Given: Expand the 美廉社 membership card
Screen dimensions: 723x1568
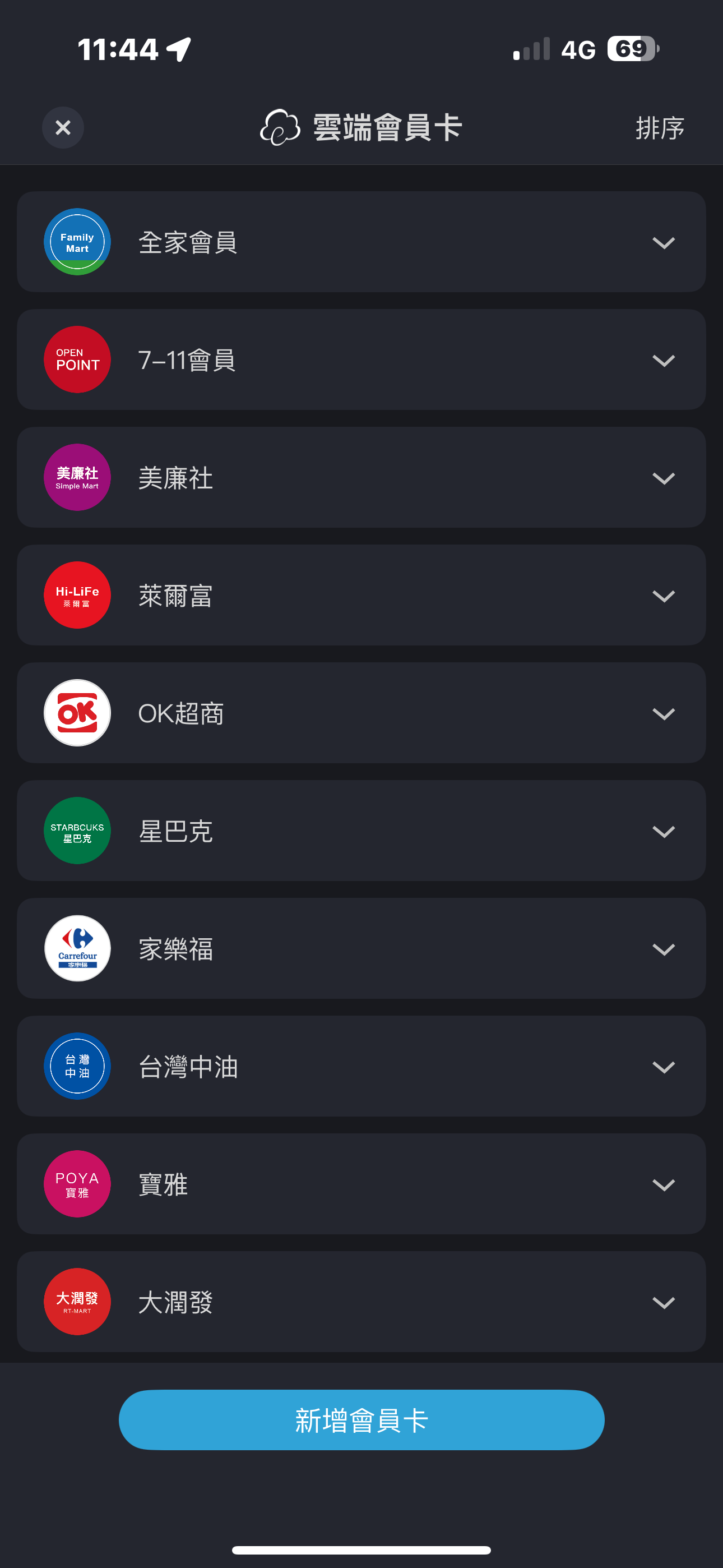Looking at the screenshot, I should (361, 477).
